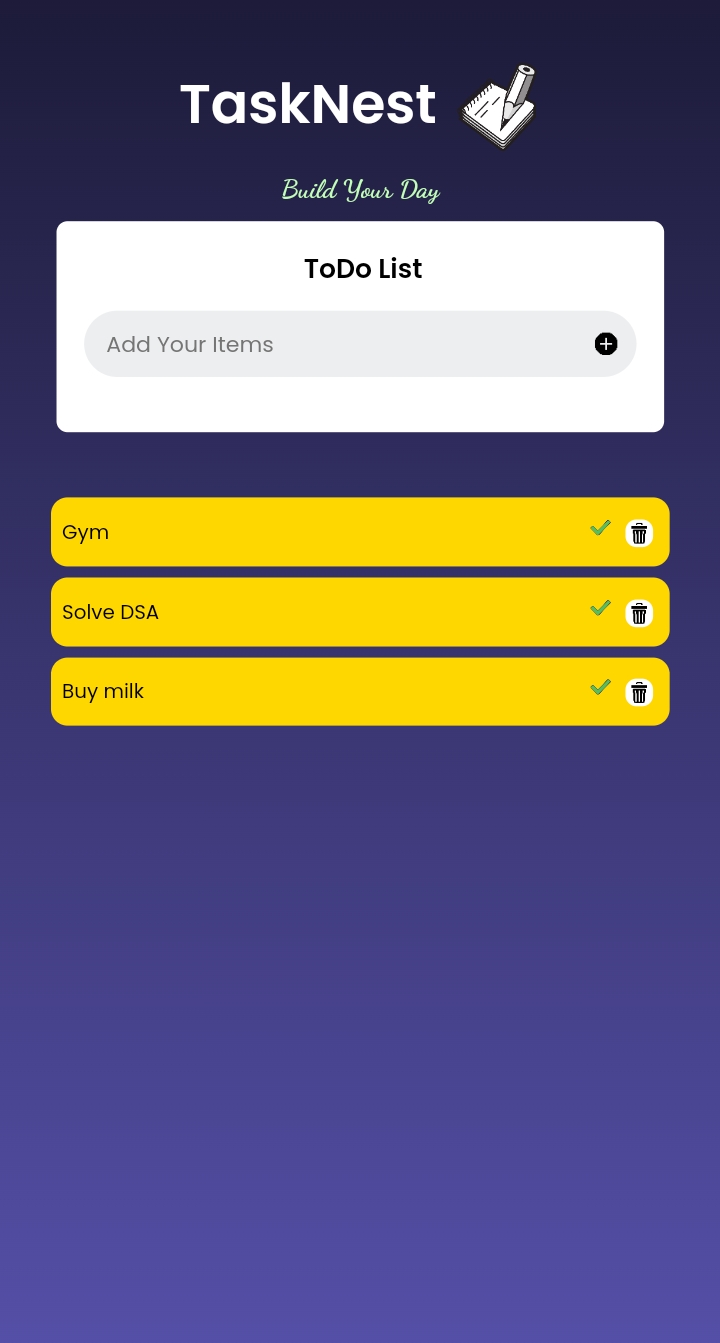The image size is (720, 1343).
Task: Delete the Gym task
Action: [x=639, y=533]
